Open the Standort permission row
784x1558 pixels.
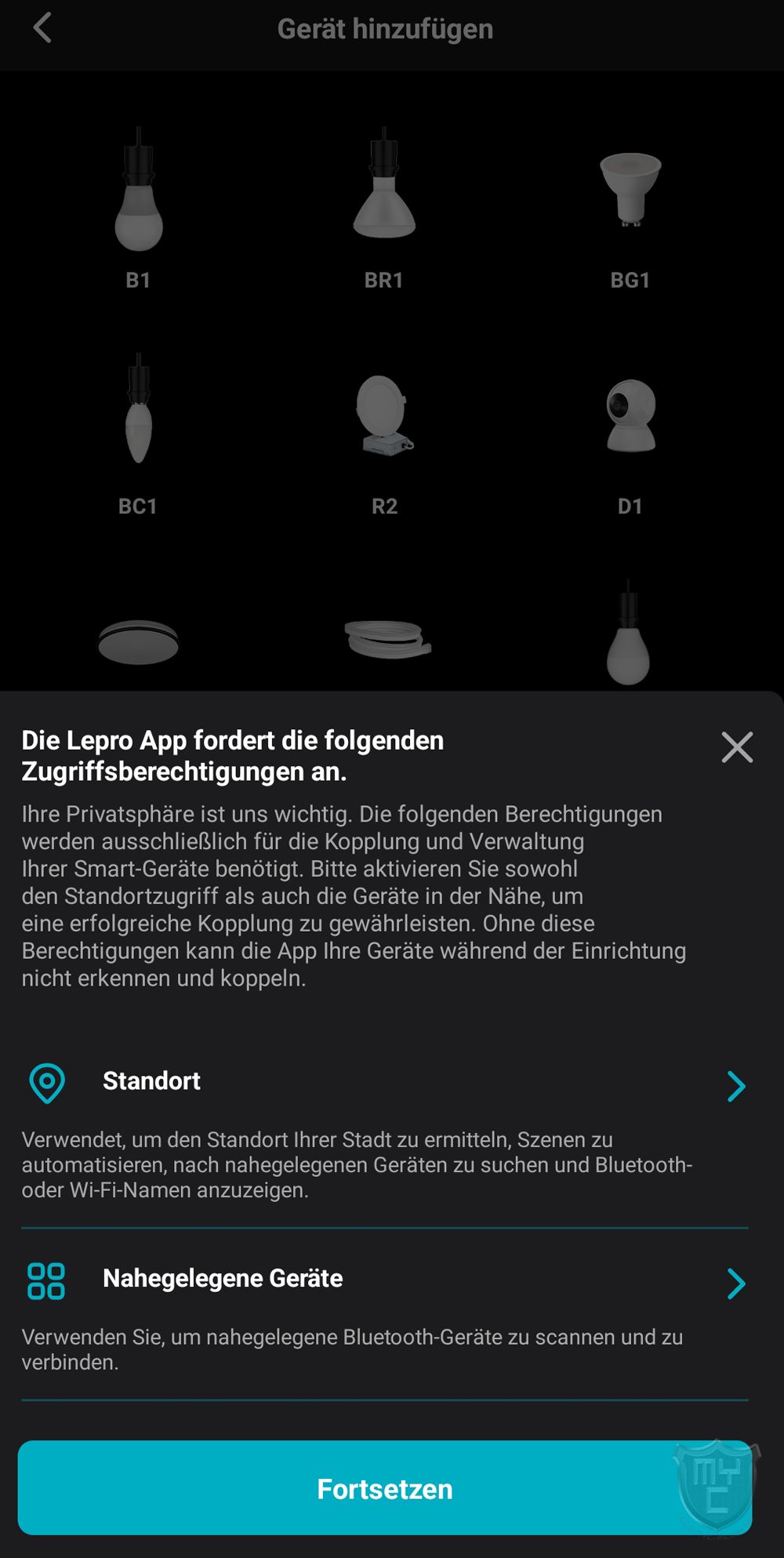[x=384, y=1082]
